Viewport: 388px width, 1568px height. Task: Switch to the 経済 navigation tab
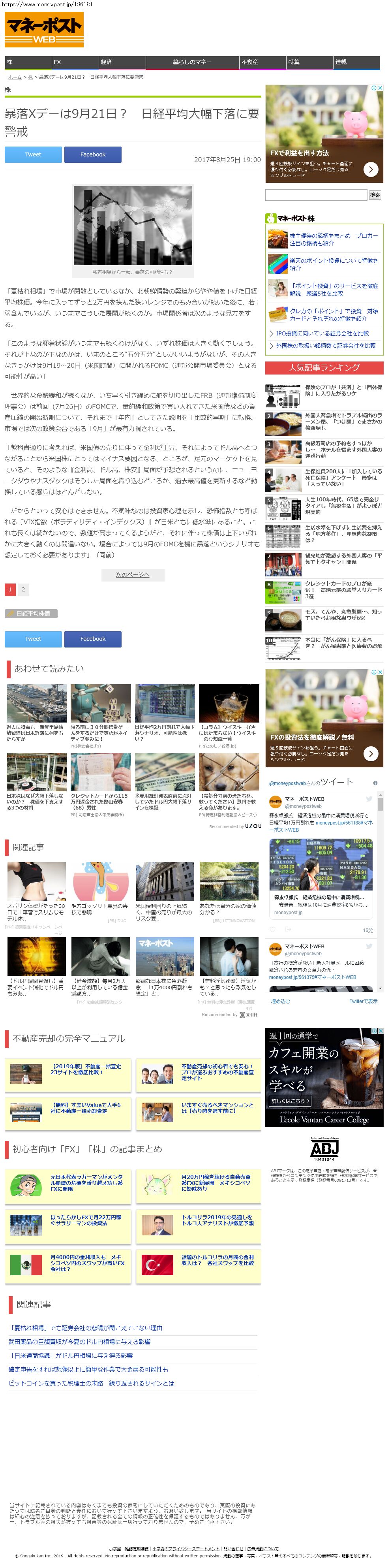click(122, 62)
